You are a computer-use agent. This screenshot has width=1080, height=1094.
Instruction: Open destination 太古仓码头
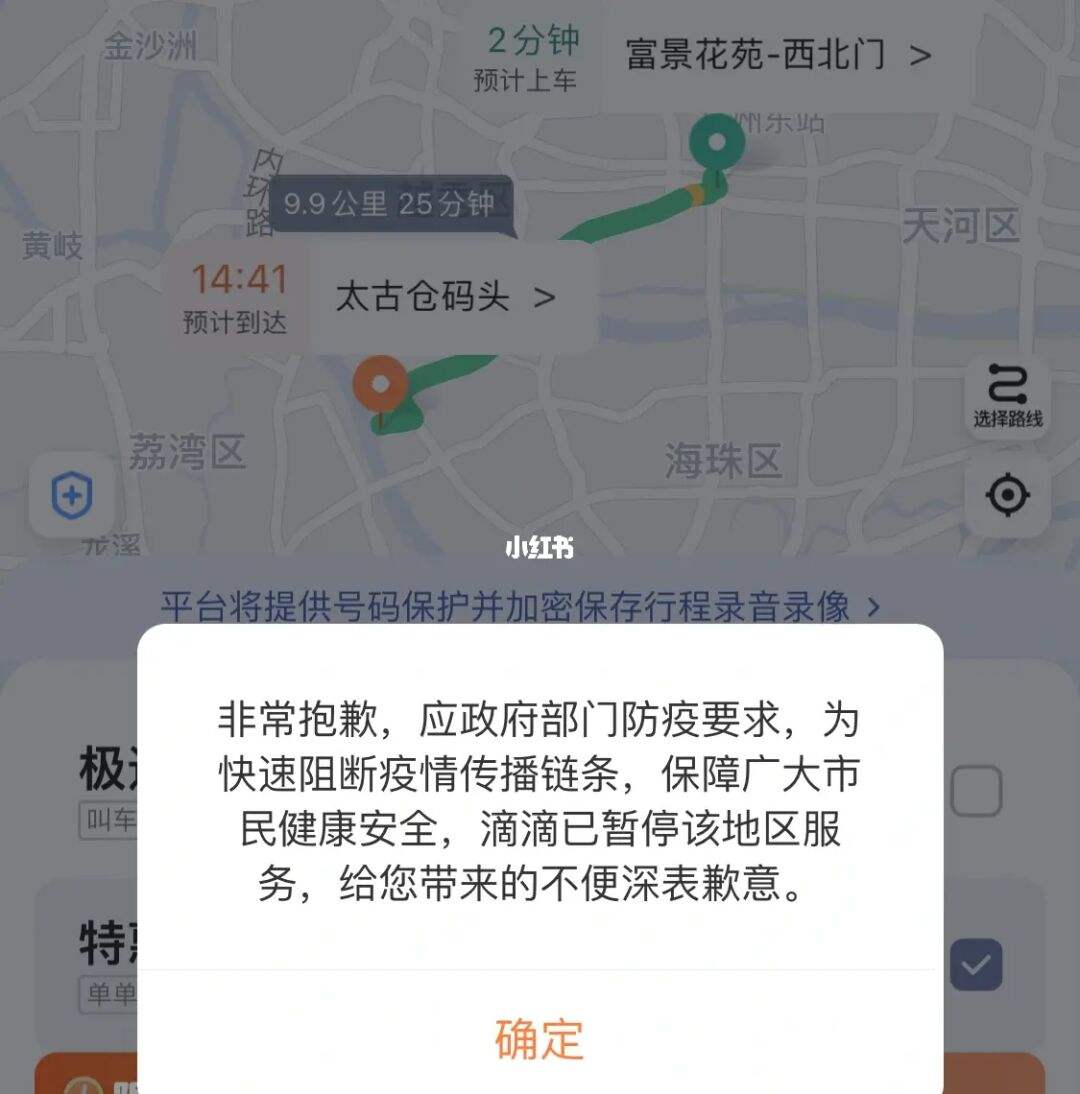(445, 297)
